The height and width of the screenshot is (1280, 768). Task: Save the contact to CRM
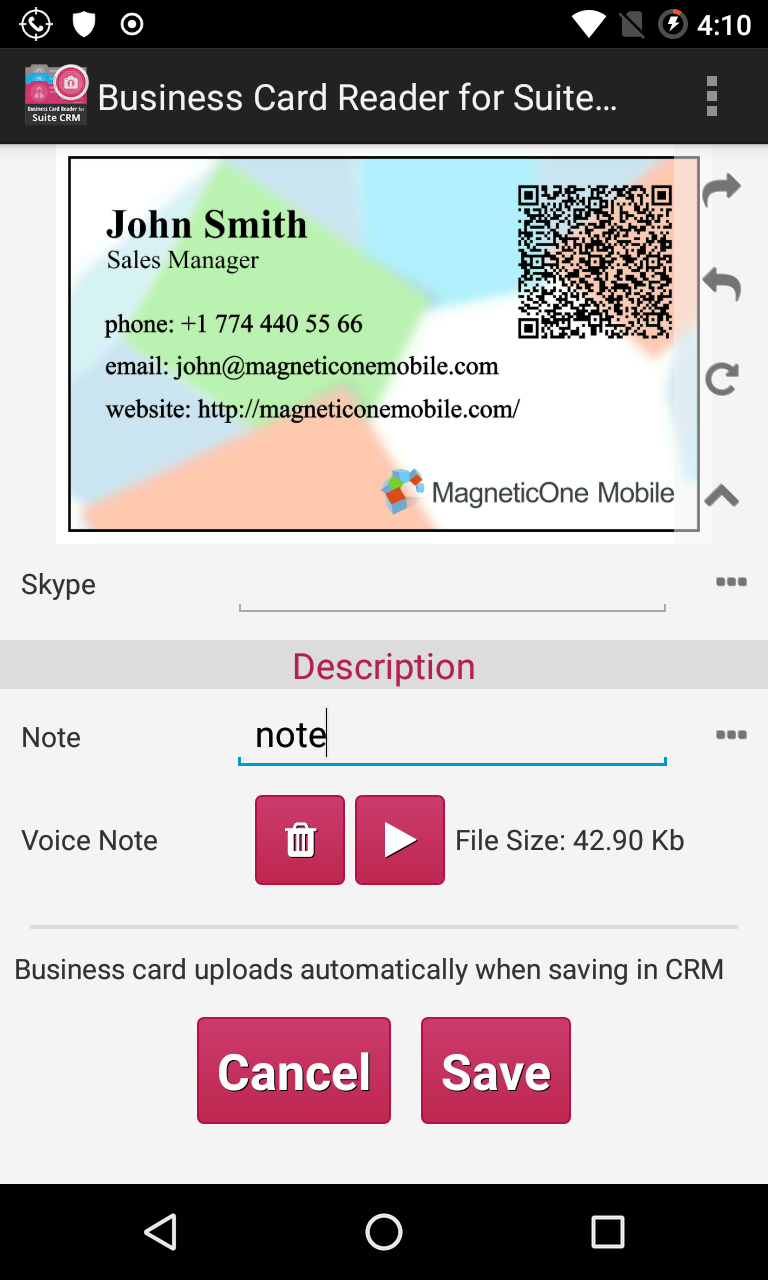coord(496,1071)
